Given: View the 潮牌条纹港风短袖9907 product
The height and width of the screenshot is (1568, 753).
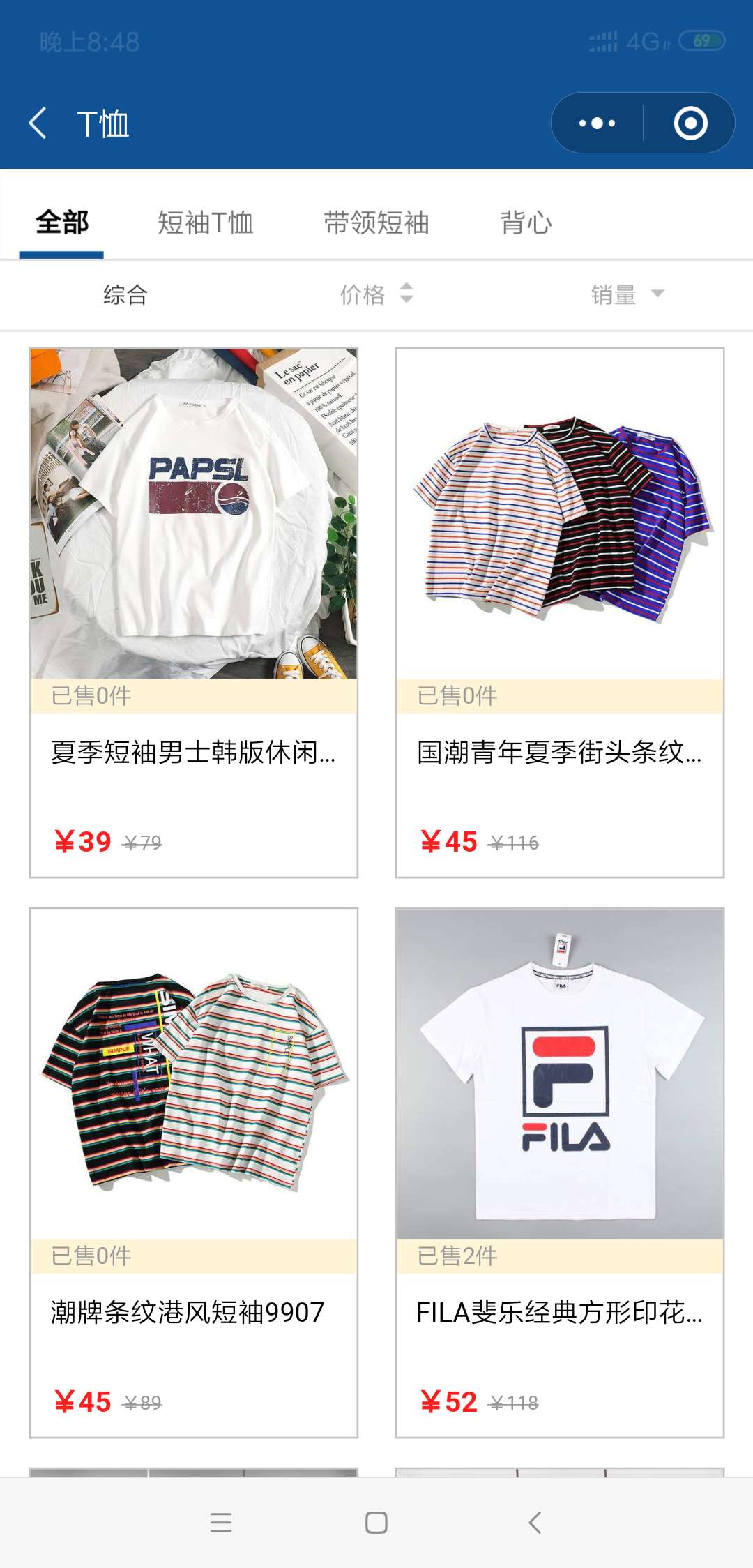Looking at the screenshot, I should tap(194, 1173).
